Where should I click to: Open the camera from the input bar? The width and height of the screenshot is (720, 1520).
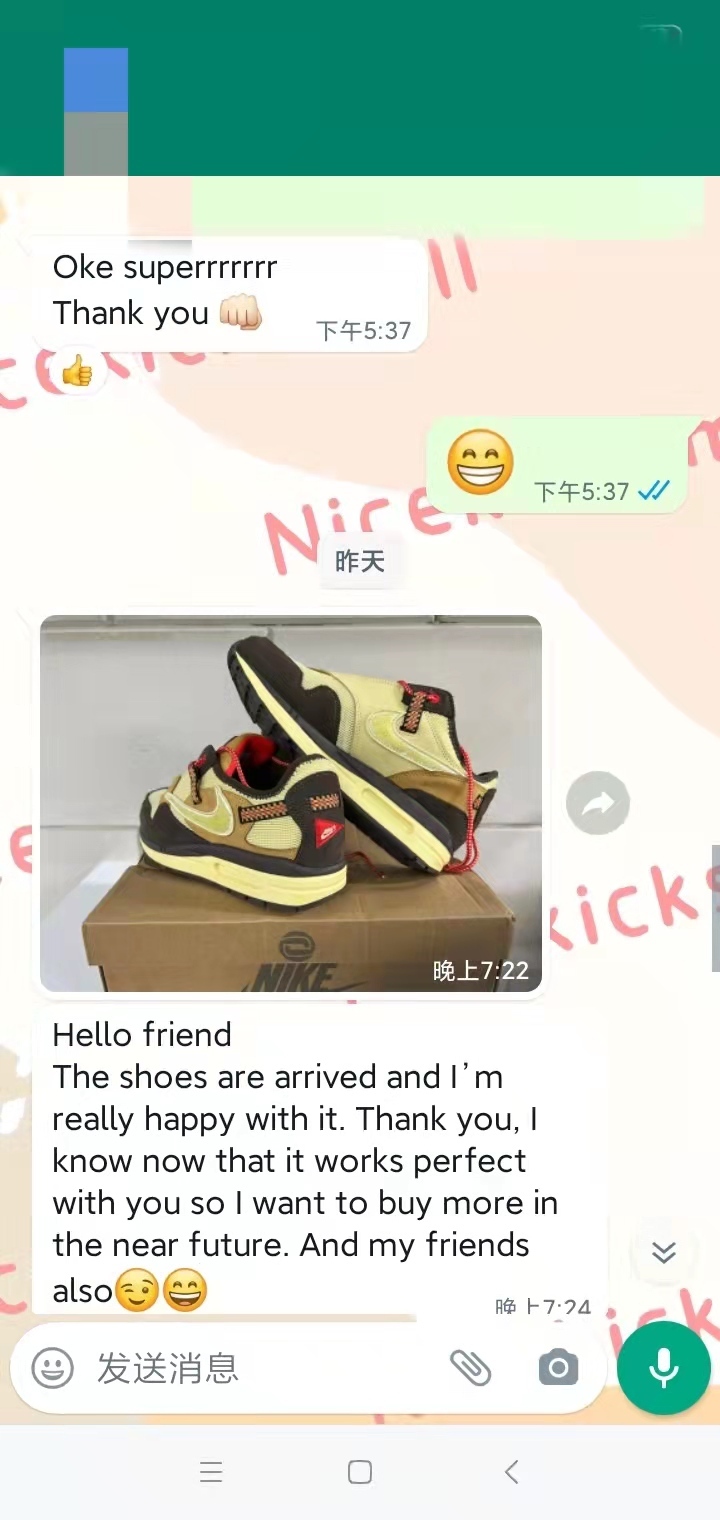coord(558,1367)
